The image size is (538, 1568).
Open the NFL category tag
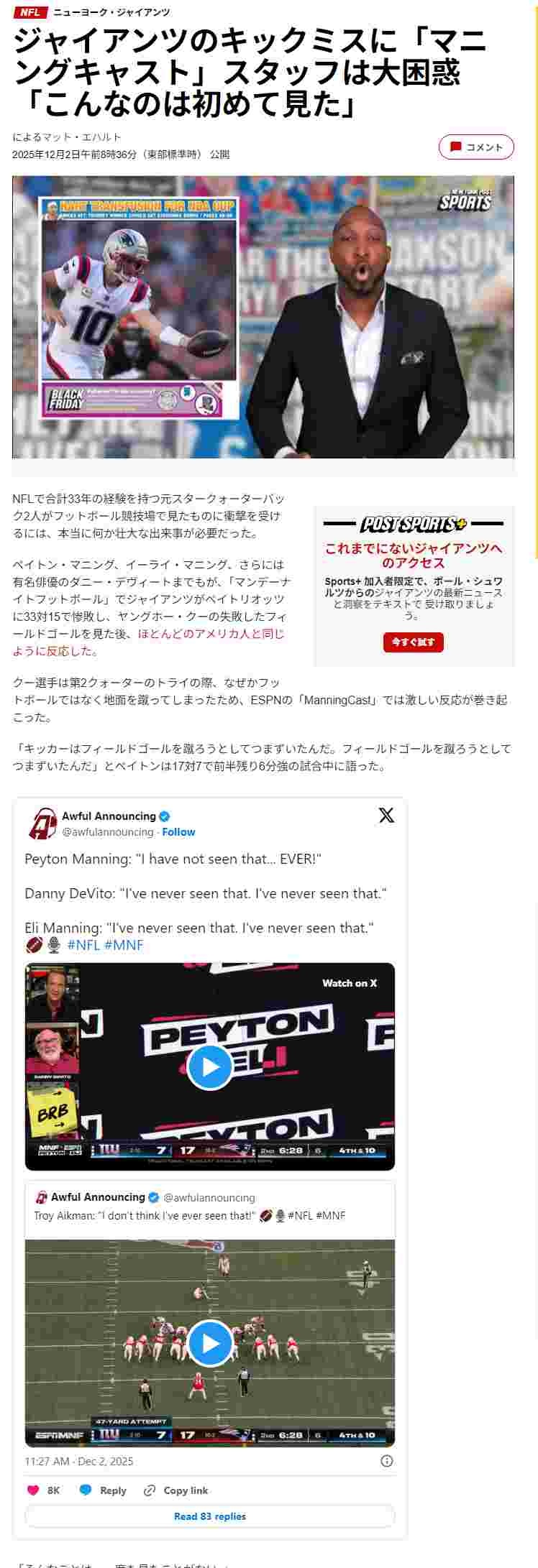pyautogui.click(x=30, y=12)
